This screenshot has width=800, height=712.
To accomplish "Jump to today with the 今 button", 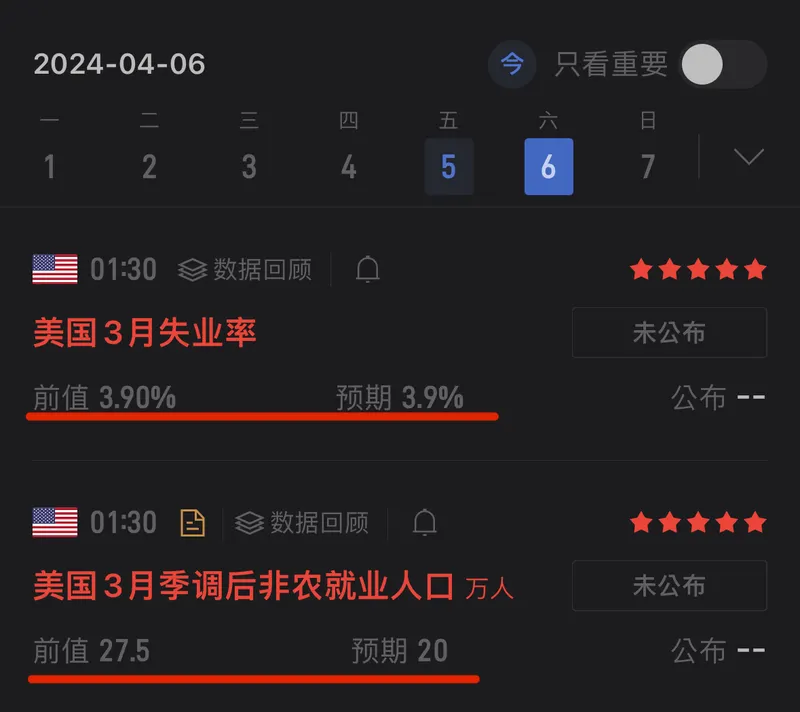I will click(x=512, y=65).
